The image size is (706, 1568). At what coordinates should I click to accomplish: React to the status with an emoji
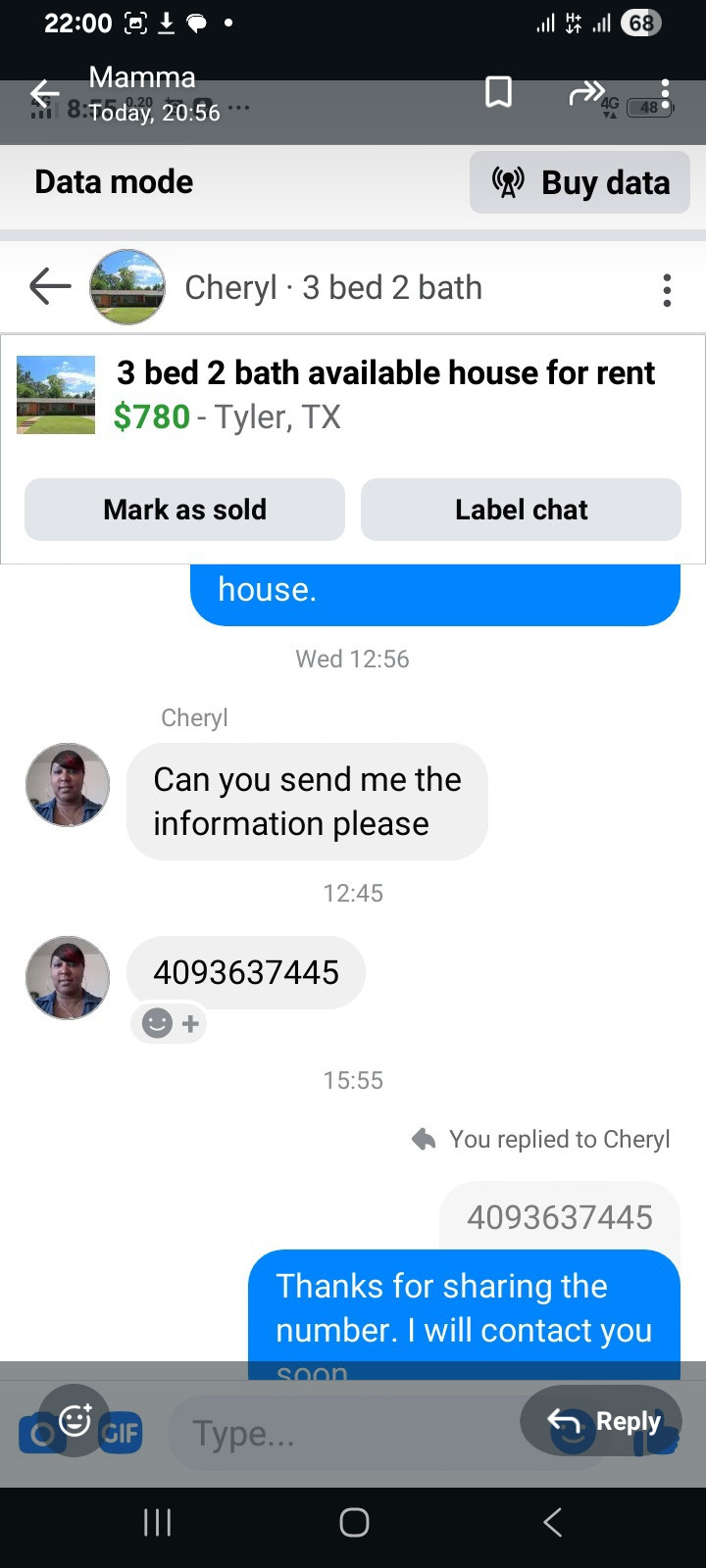pos(75,1420)
